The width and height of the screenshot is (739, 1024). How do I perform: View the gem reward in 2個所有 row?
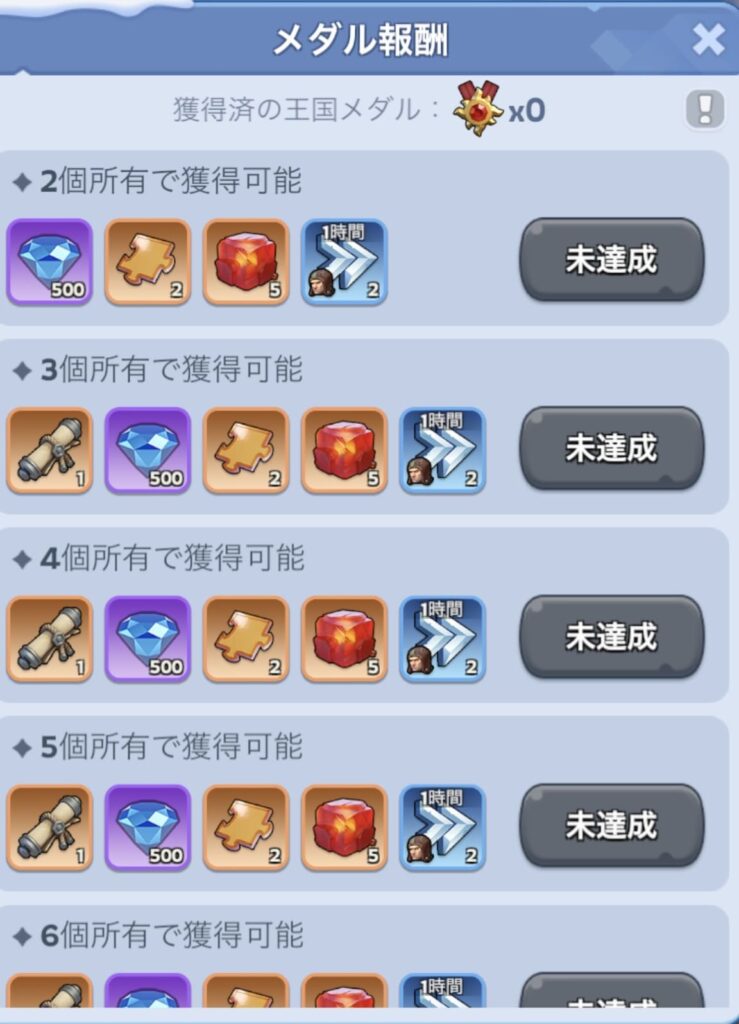pos(49,262)
